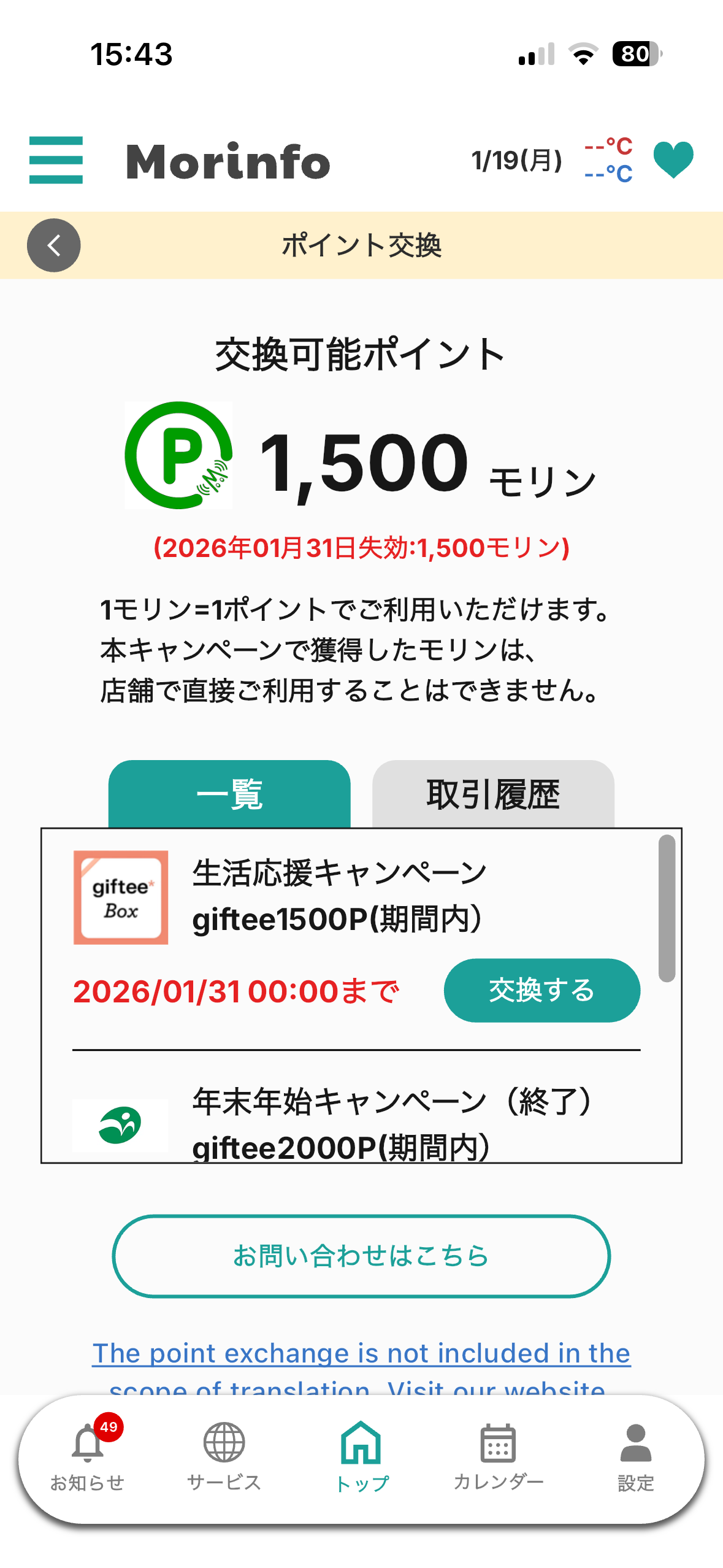Switch to the 取引履歴 tab
This screenshot has width=723, height=1568.
pyautogui.click(x=493, y=794)
